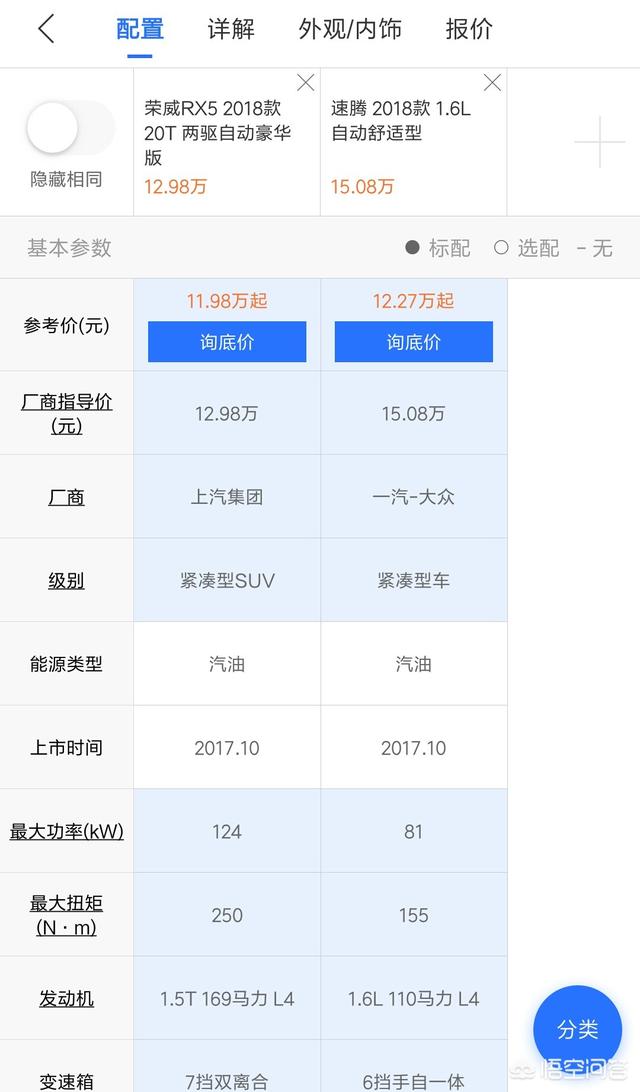Tap 询底价 under 12.27万起

tap(414, 342)
